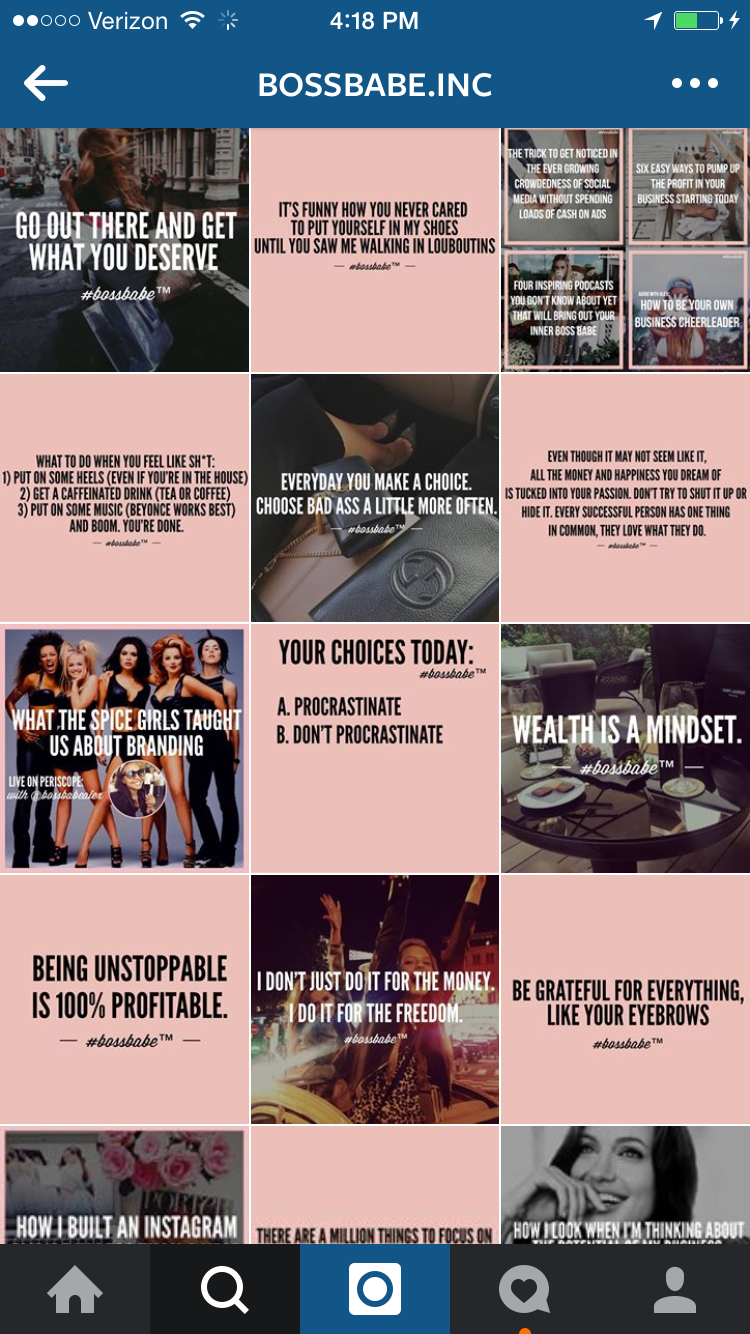This screenshot has width=750, height=1334.
Task: Go back with the arrow icon
Action: coord(45,84)
